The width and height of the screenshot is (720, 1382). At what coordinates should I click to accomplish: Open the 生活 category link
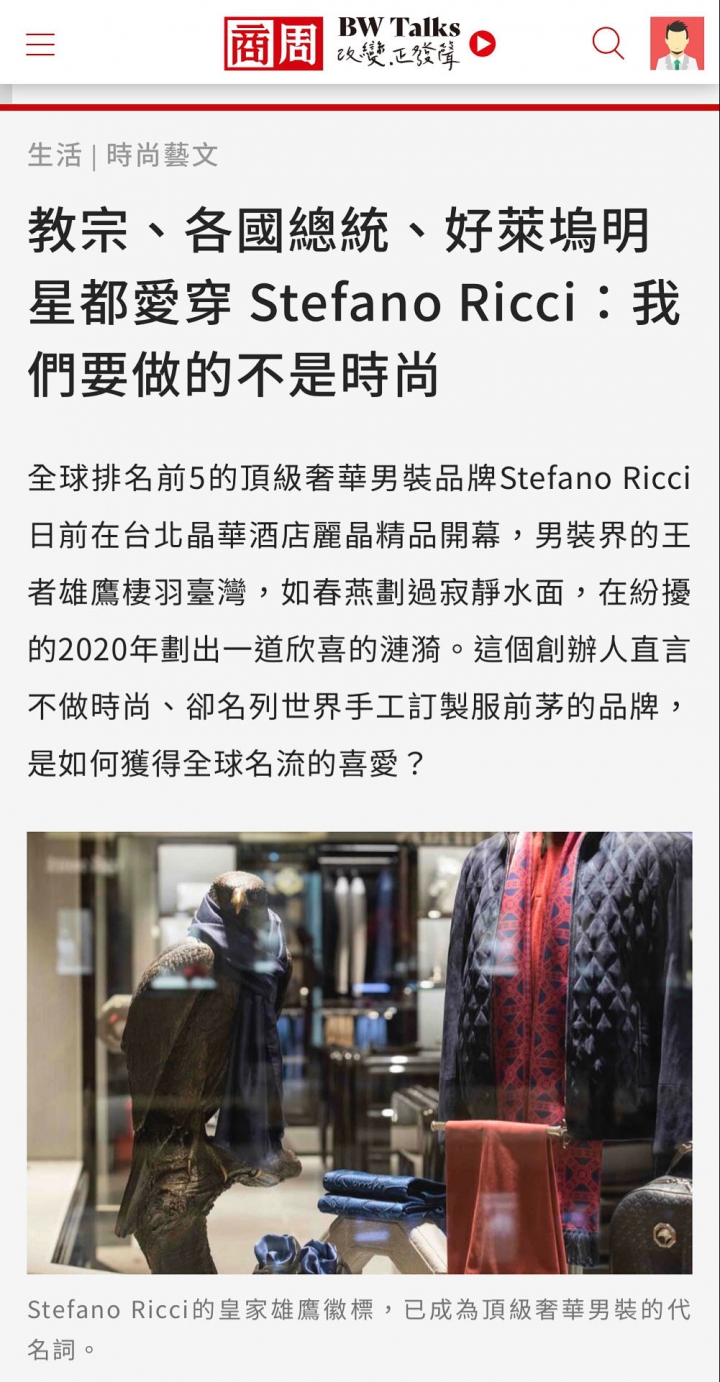click(54, 155)
